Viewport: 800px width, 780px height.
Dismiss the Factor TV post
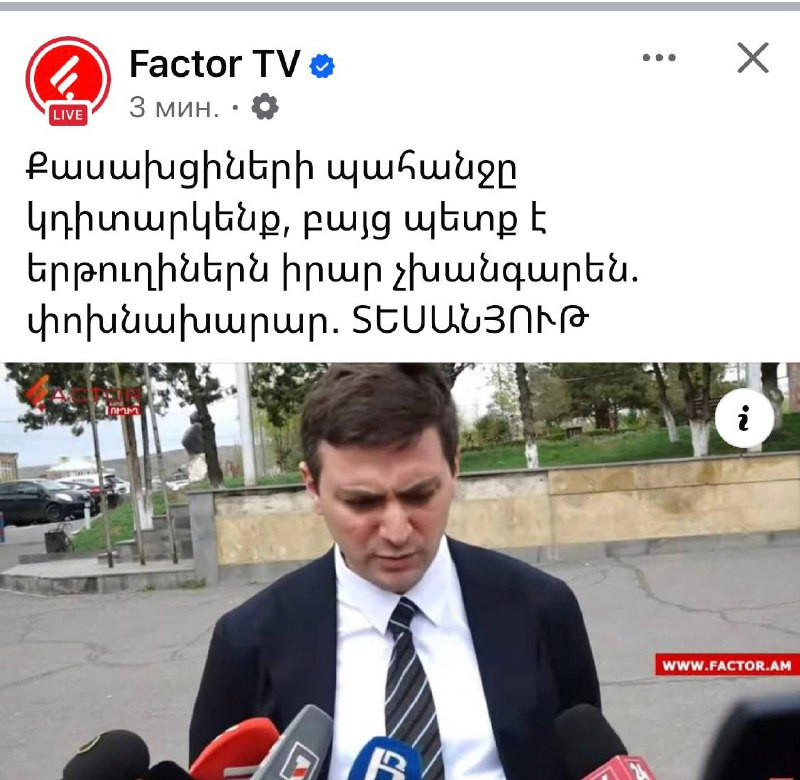tap(752, 58)
